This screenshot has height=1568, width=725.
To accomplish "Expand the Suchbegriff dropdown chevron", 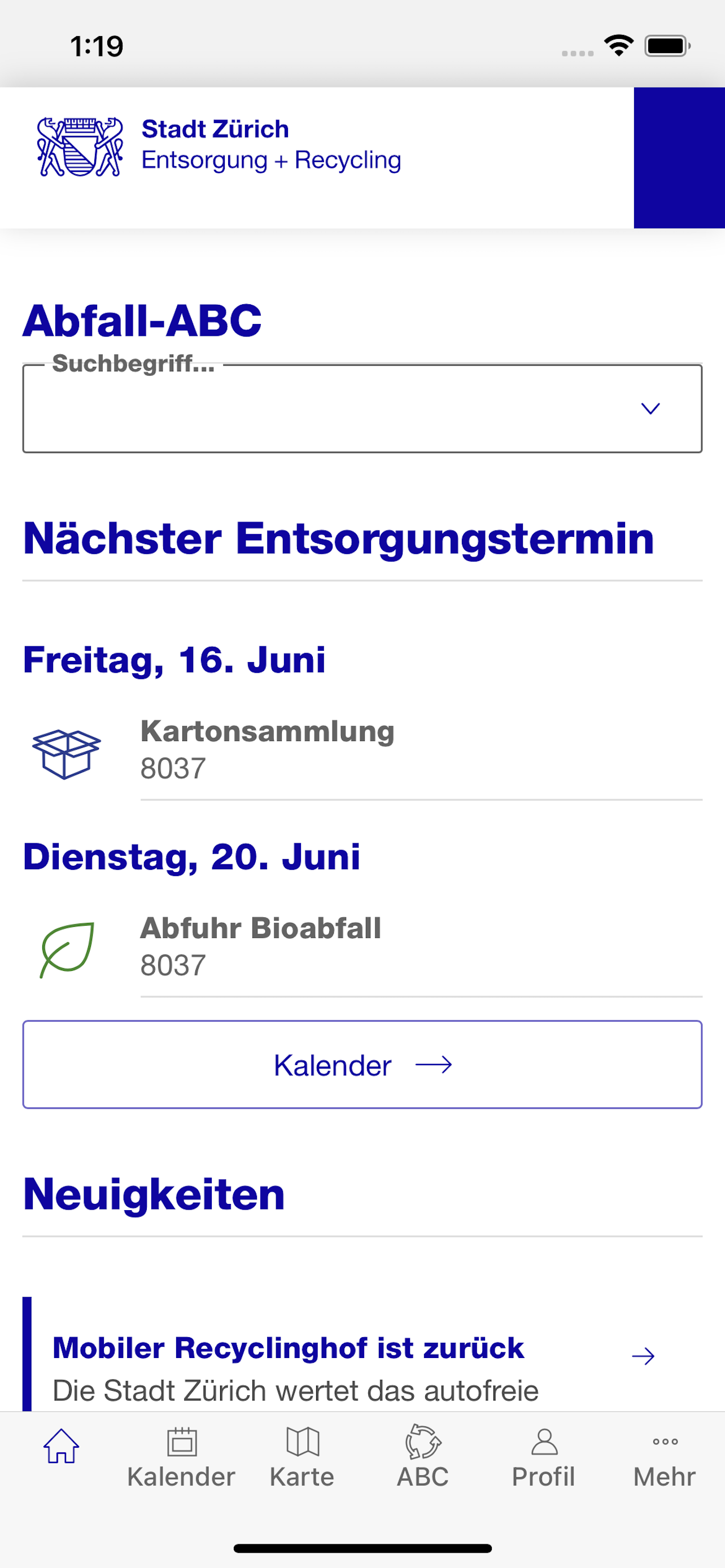I will click(650, 409).
